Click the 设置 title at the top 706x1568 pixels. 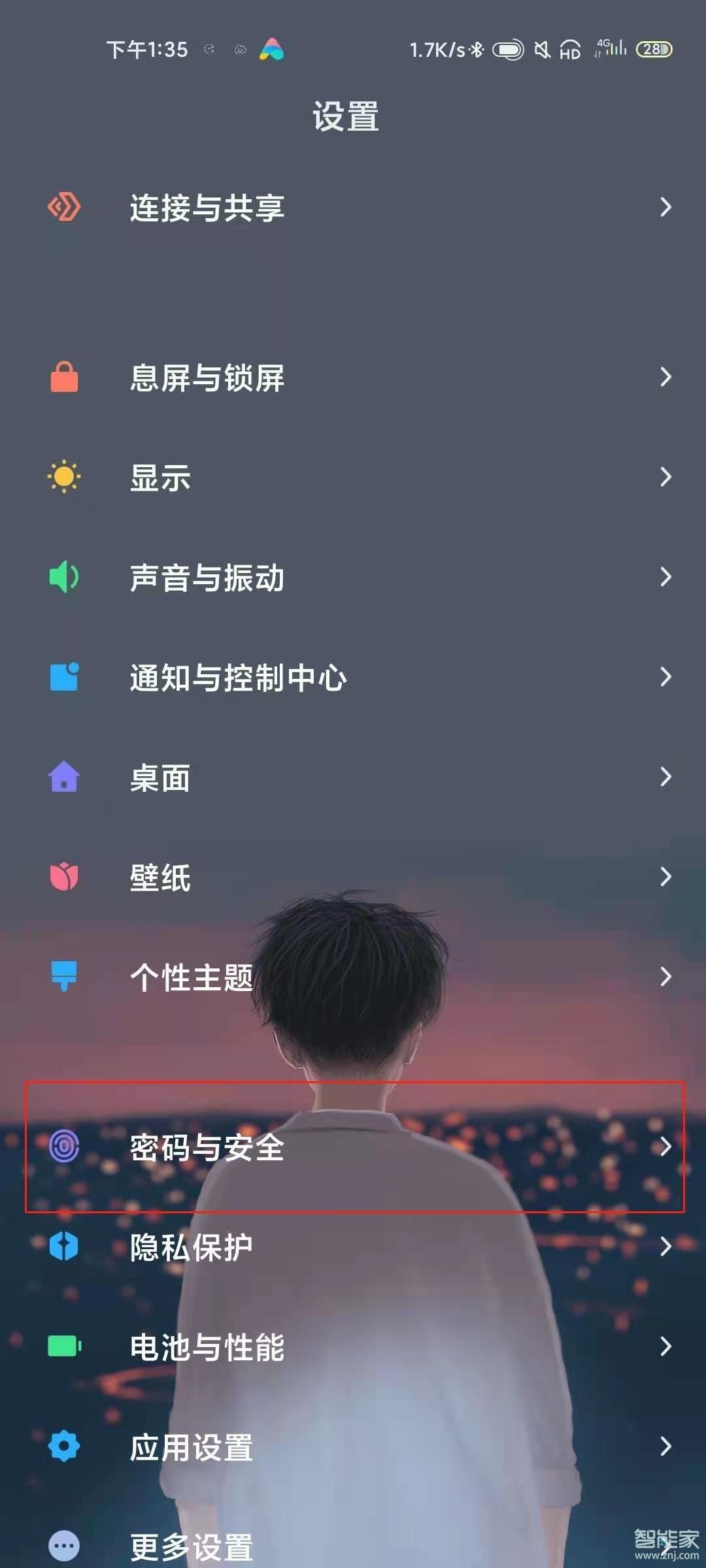point(345,115)
